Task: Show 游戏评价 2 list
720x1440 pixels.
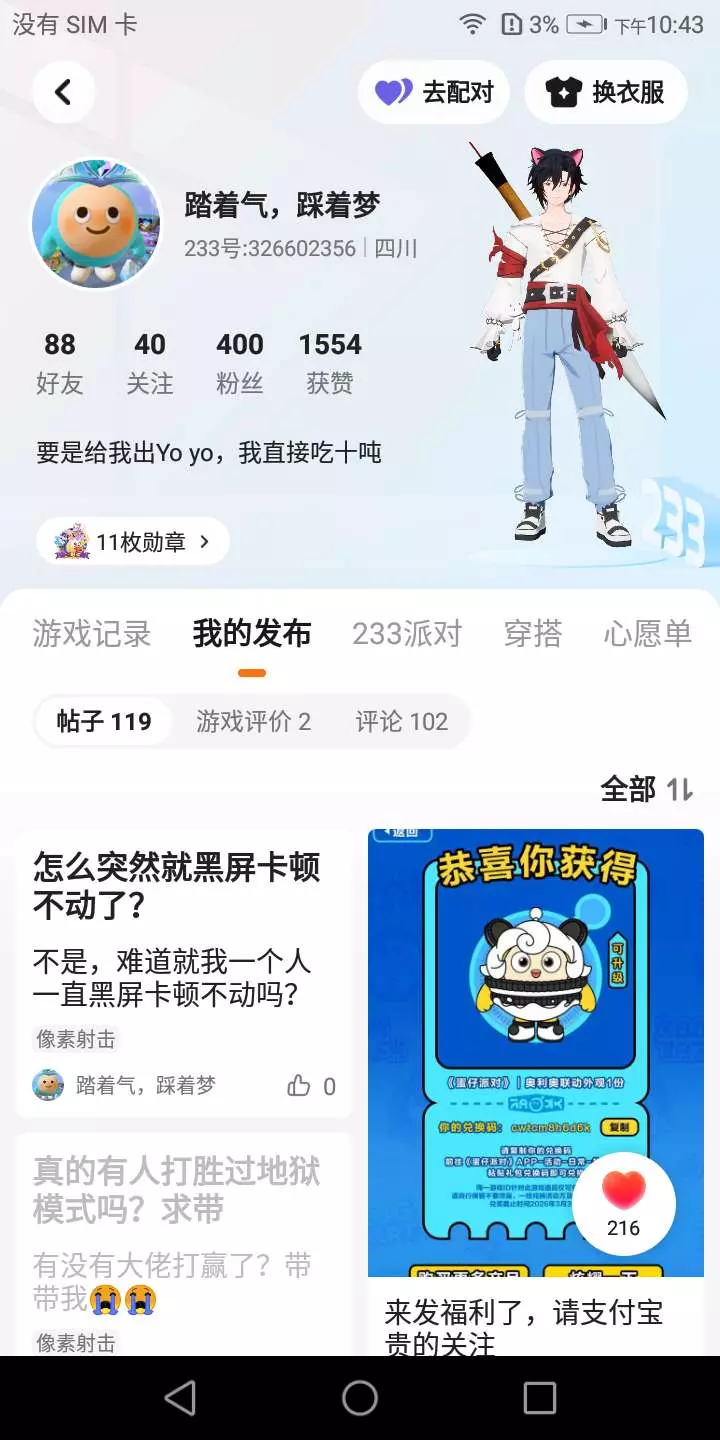Action: pyautogui.click(x=253, y=721)
